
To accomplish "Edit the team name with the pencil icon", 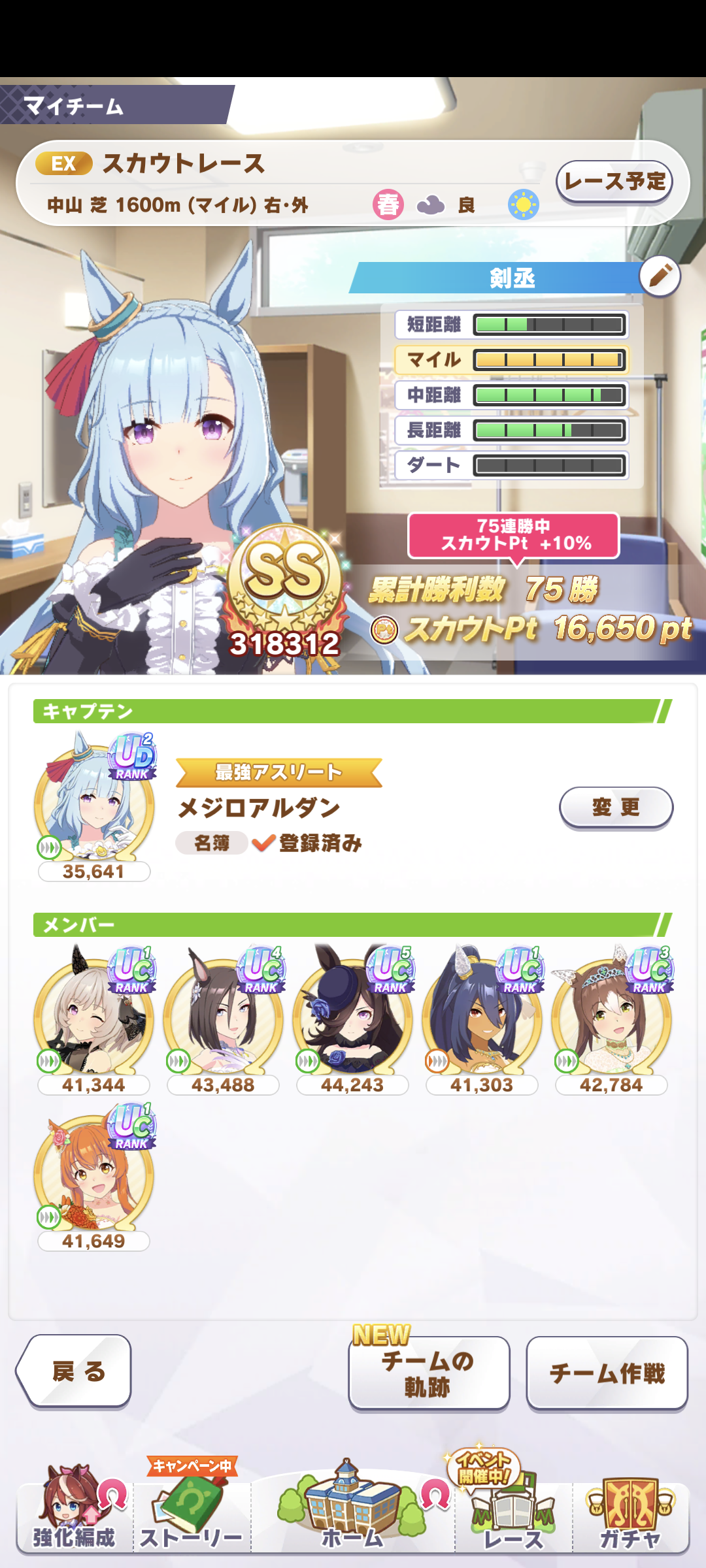I will tap(660, 276).
